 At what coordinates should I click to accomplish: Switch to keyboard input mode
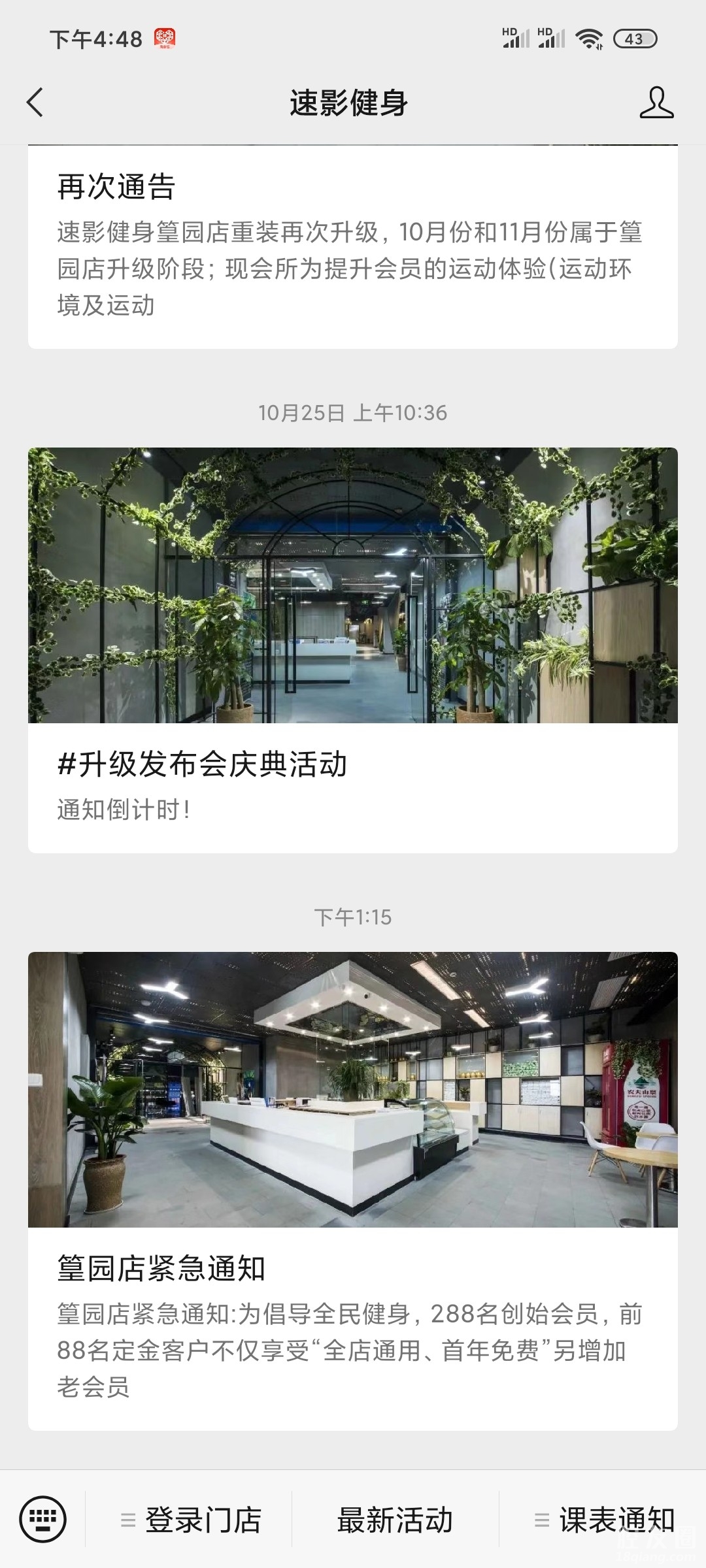(x=43, y=1518)
